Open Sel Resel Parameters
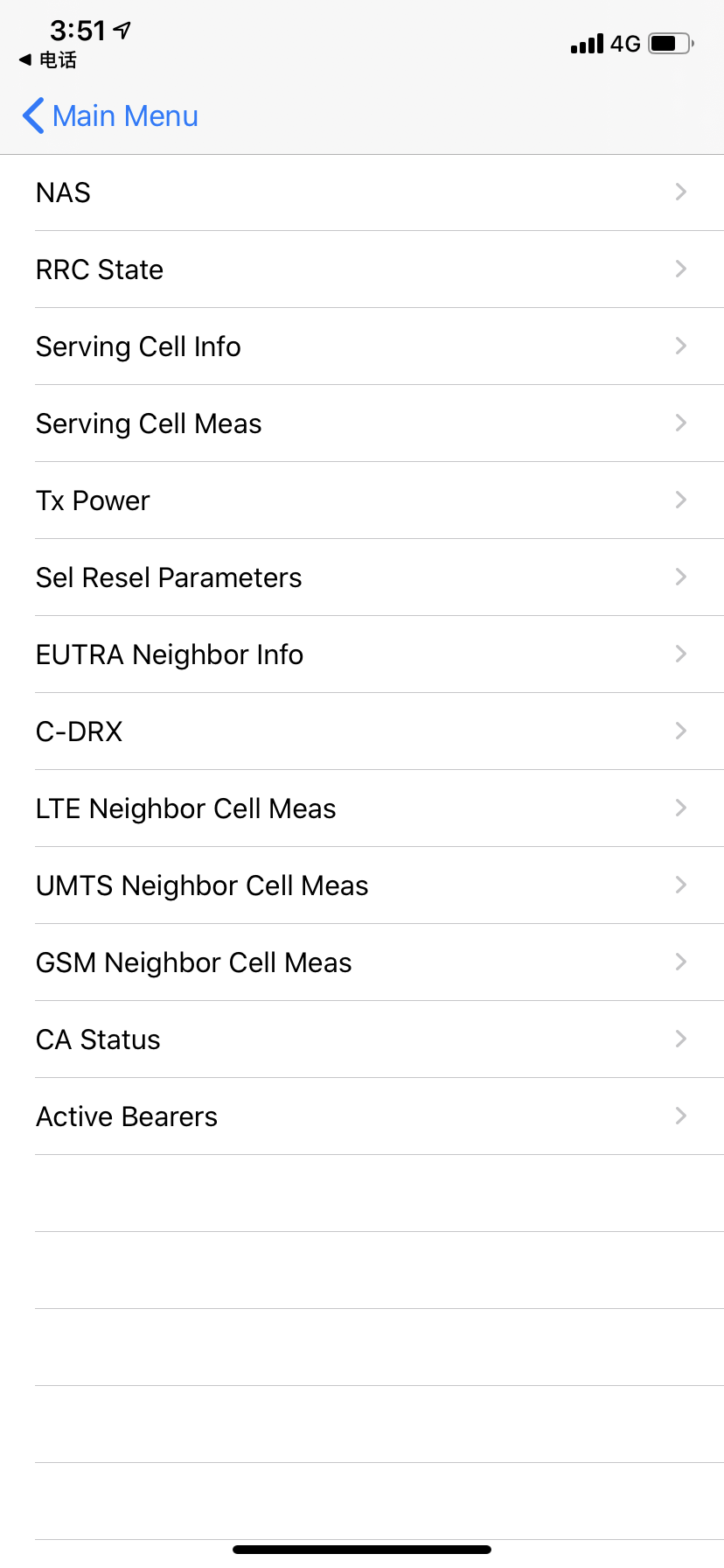The height and width of the screenshot is (1568, 724). click(x=362, y=577)
